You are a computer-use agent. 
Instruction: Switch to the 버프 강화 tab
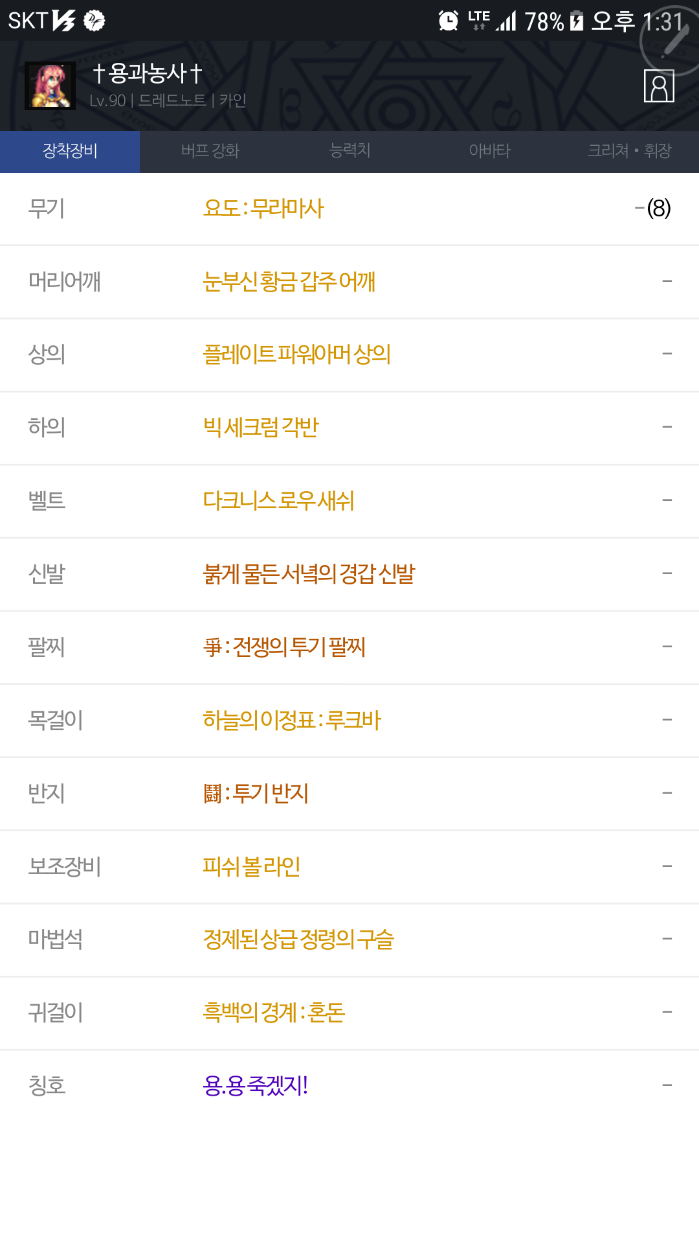pyautogui.click(x=210, y=151)
